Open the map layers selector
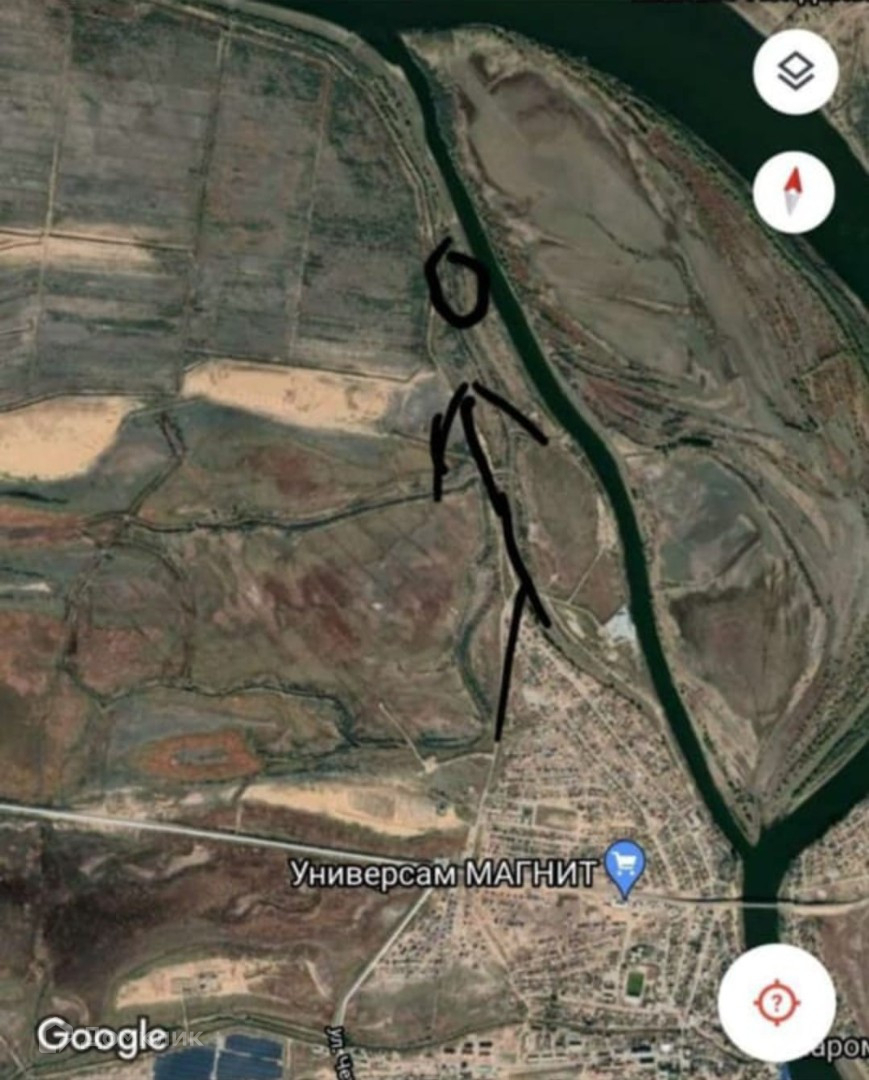 coord(795,73)
